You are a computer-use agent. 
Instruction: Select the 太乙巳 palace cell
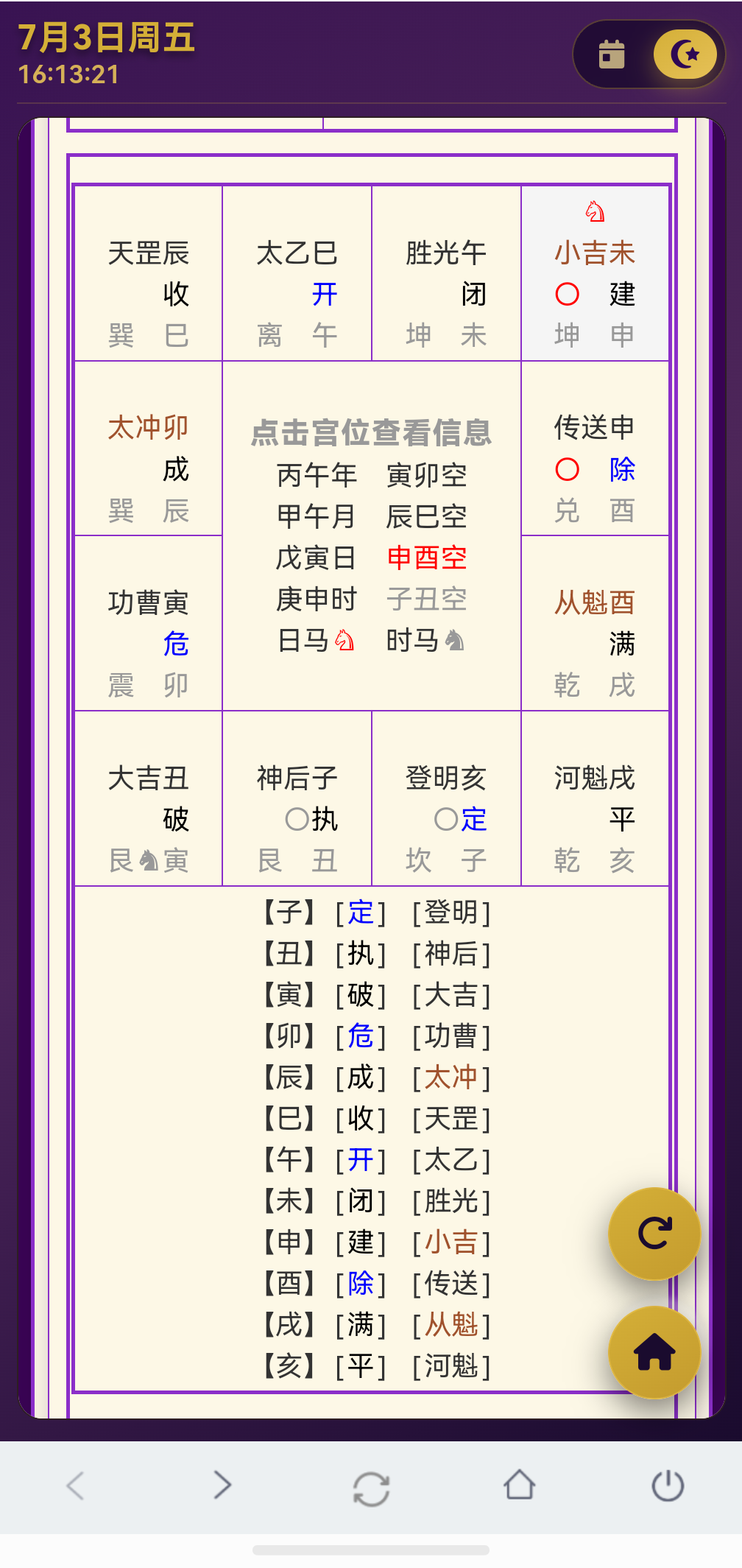click(x=297, y=274)
